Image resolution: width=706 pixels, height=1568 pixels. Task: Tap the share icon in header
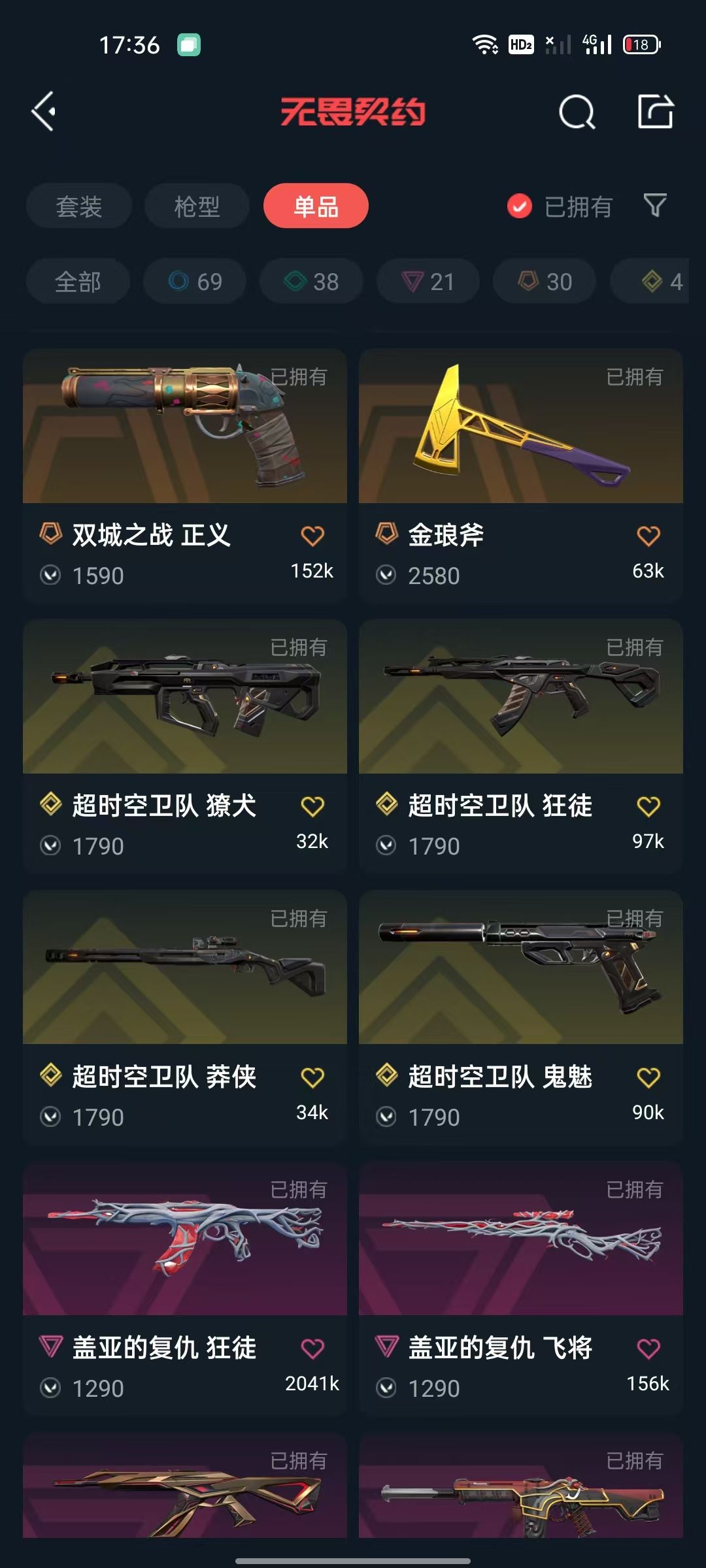click(655, 111)
